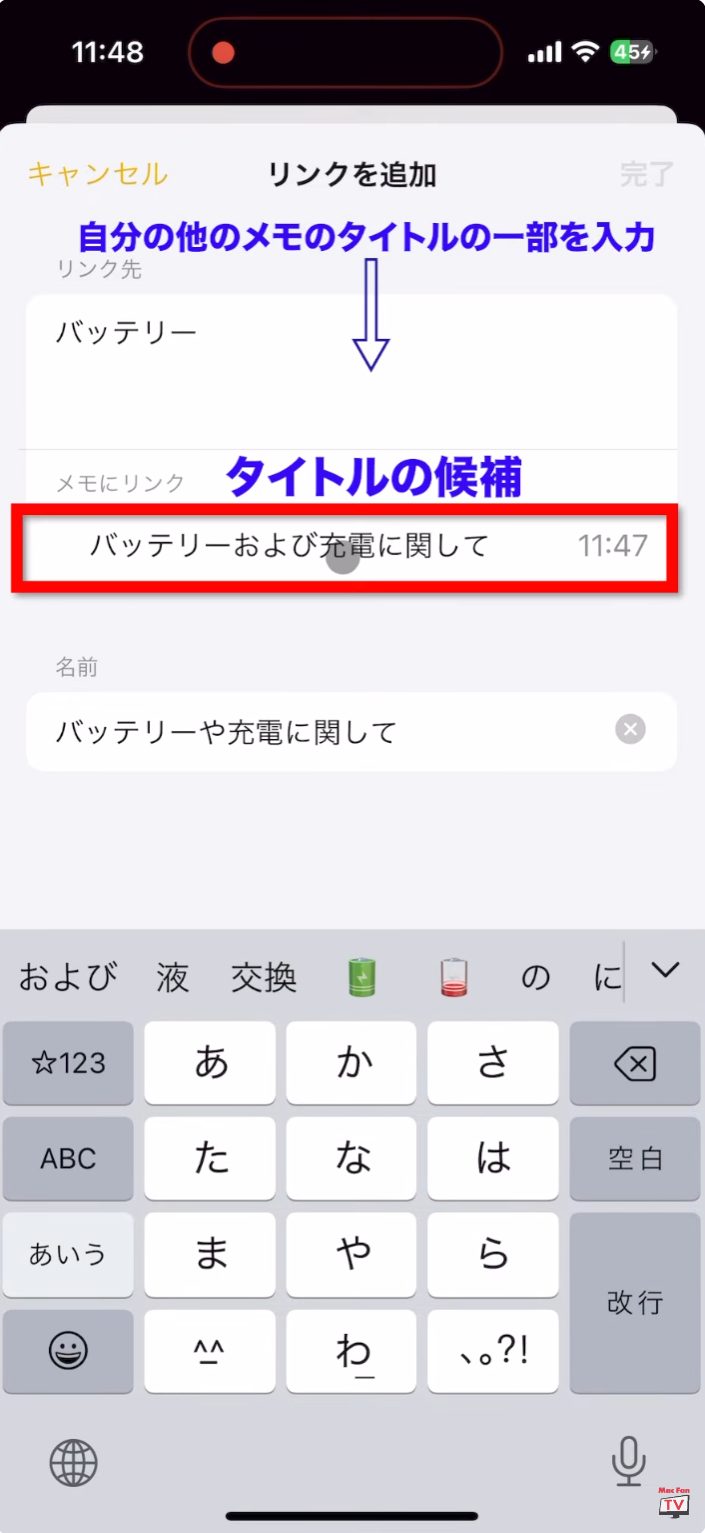Switch the keyboard to ABC mode
The width and height of the screenshot is (705, 1533).
[68, 1159]
